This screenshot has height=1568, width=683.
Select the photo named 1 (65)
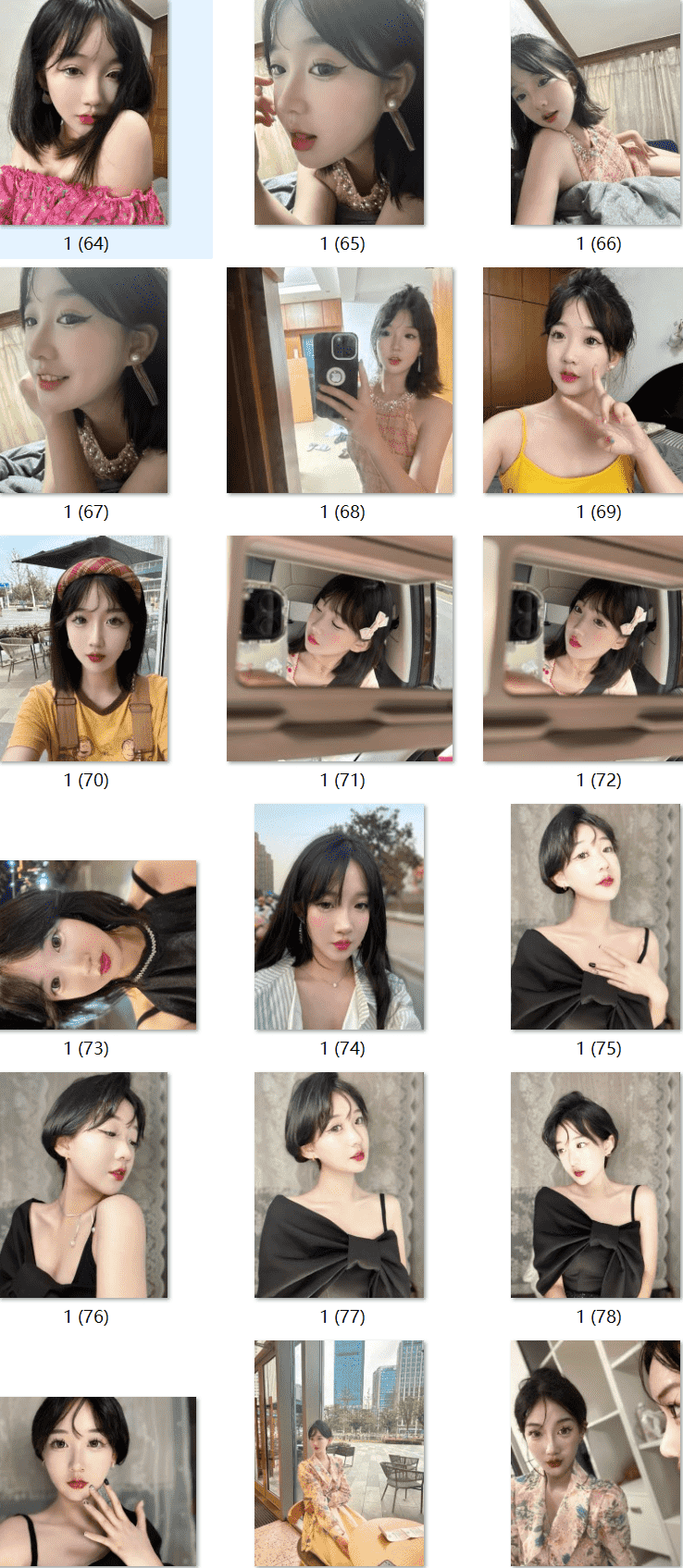coord(340,112)
